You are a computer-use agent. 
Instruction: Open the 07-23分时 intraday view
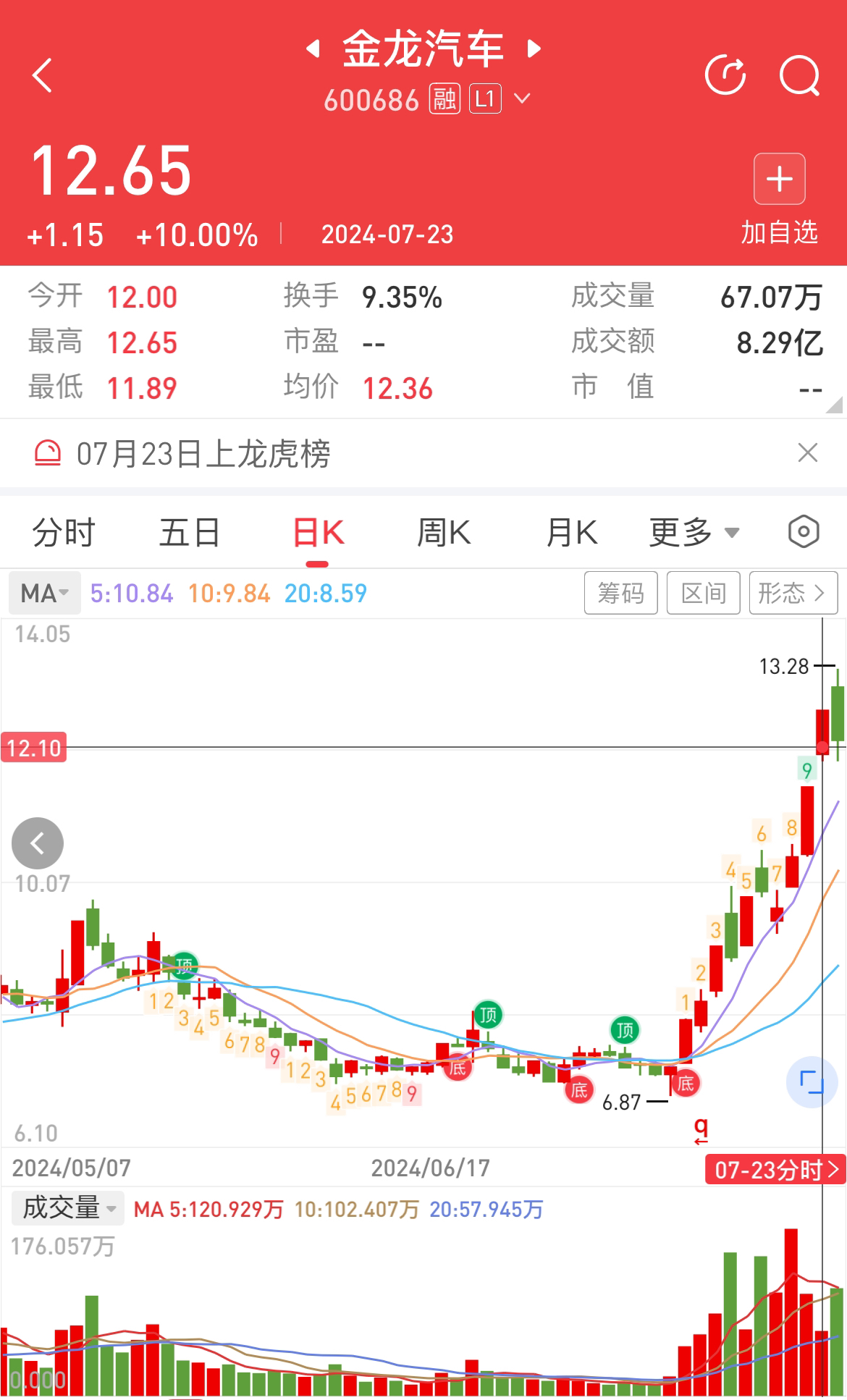pyautogui.click(x=775, y=1169)
